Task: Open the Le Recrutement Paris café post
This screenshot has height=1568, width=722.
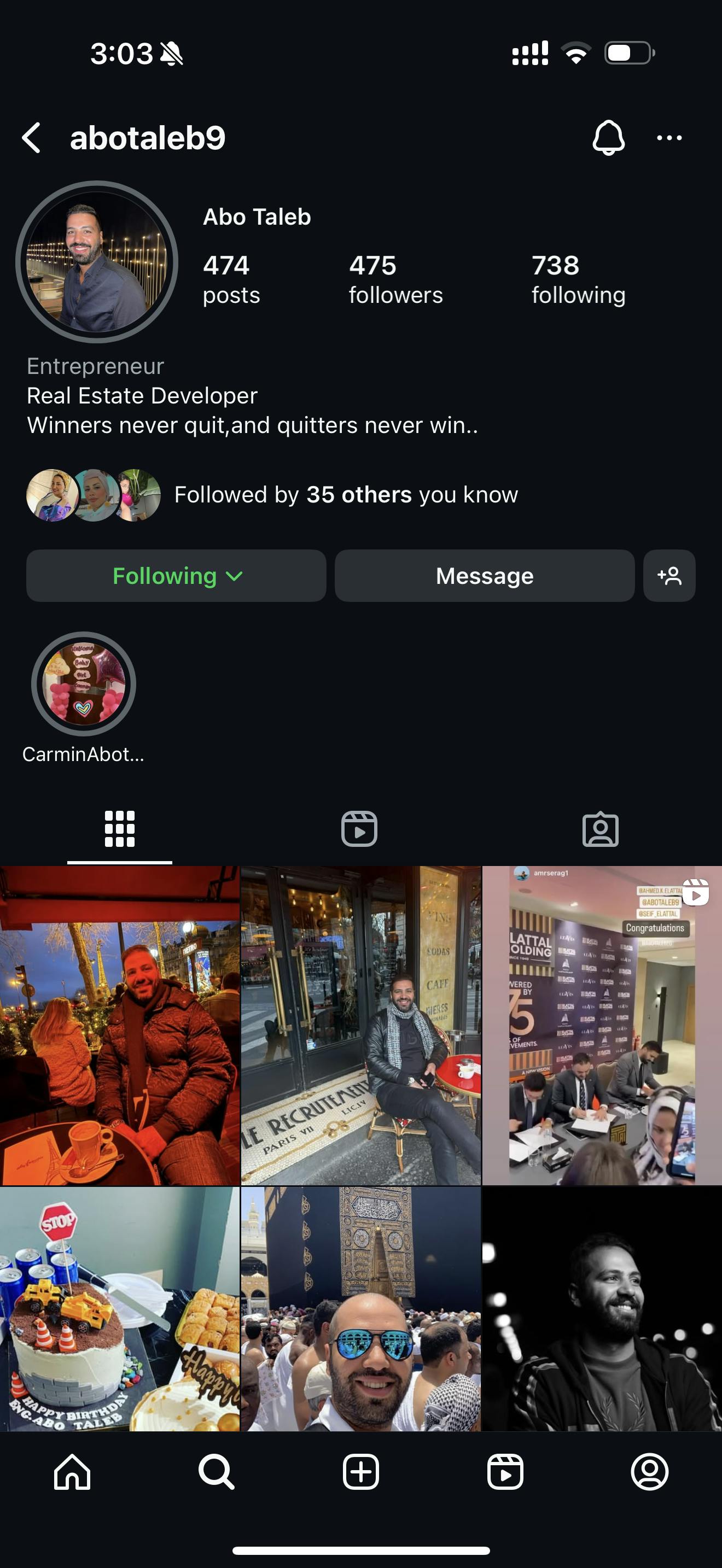Action: tap(360, 1025)
